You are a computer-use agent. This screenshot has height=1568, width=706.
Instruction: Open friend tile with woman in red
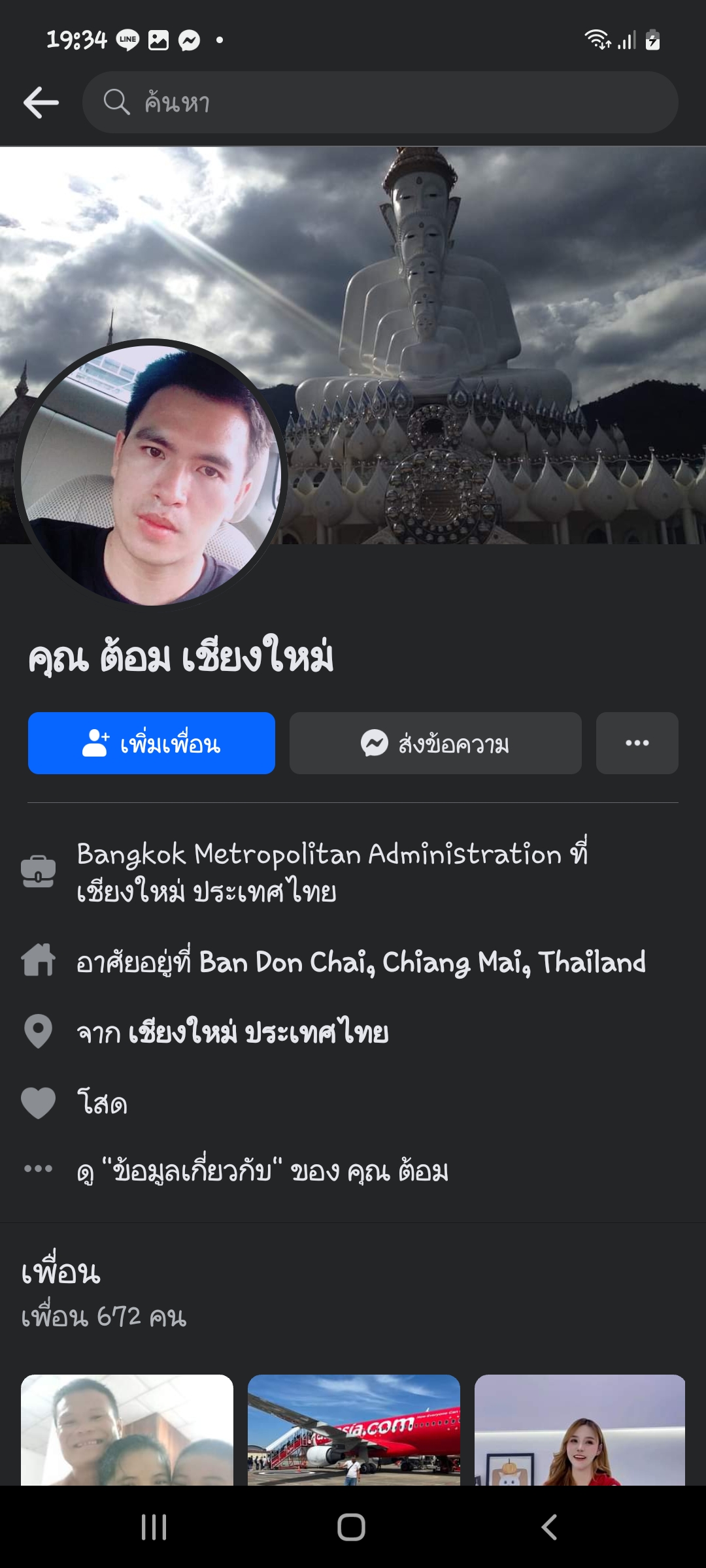(580, 1429)
